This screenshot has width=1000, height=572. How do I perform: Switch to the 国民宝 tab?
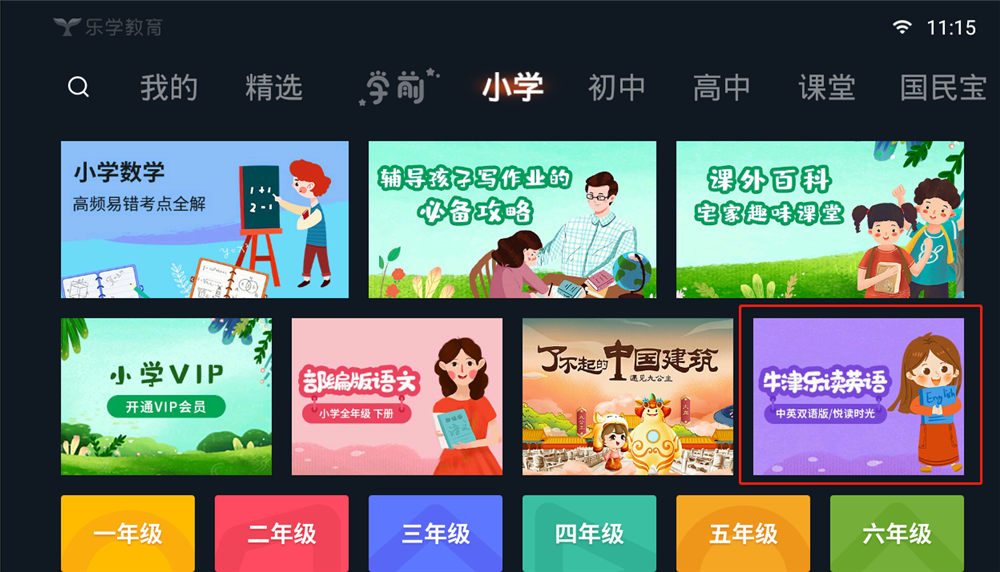942,88
